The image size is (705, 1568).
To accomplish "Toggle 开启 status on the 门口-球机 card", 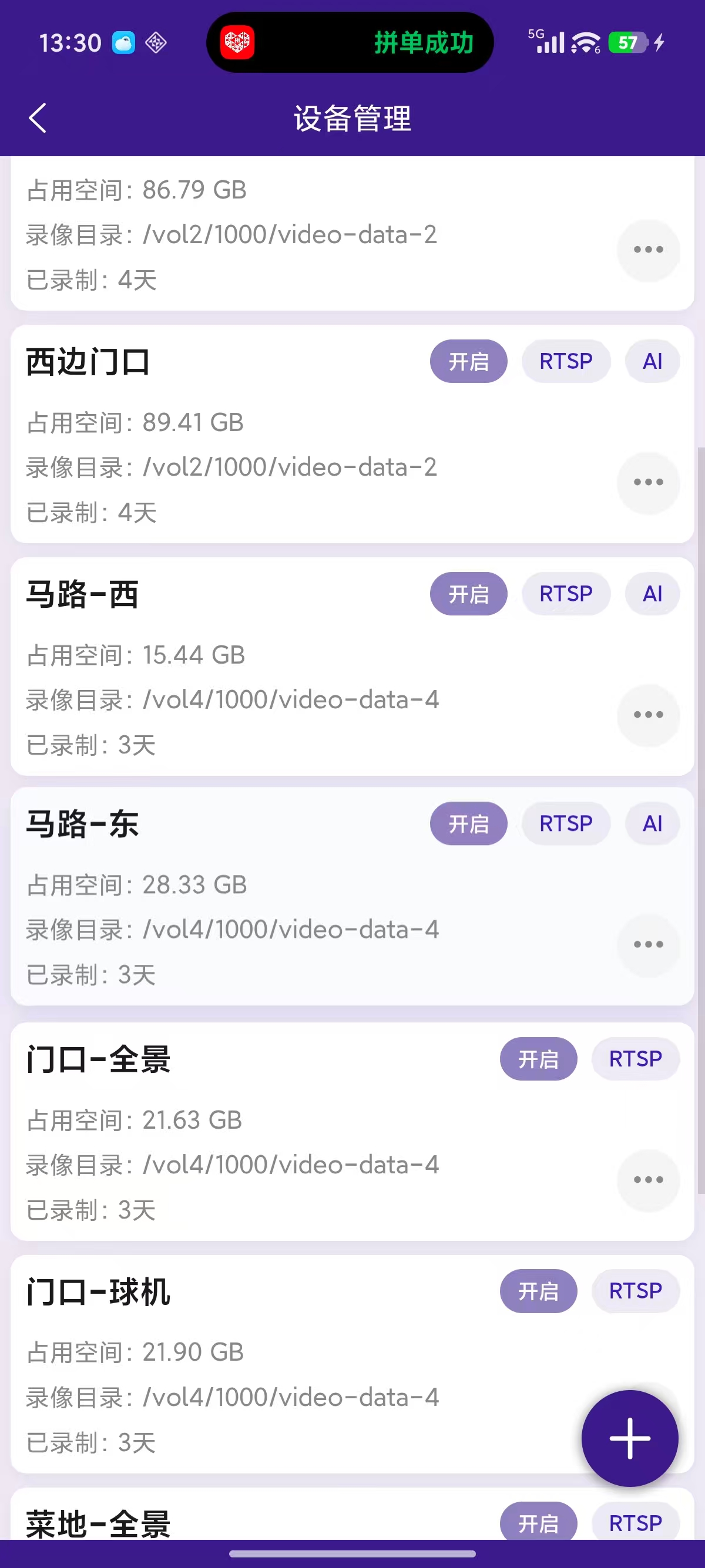I will (x=538, y=1291).
